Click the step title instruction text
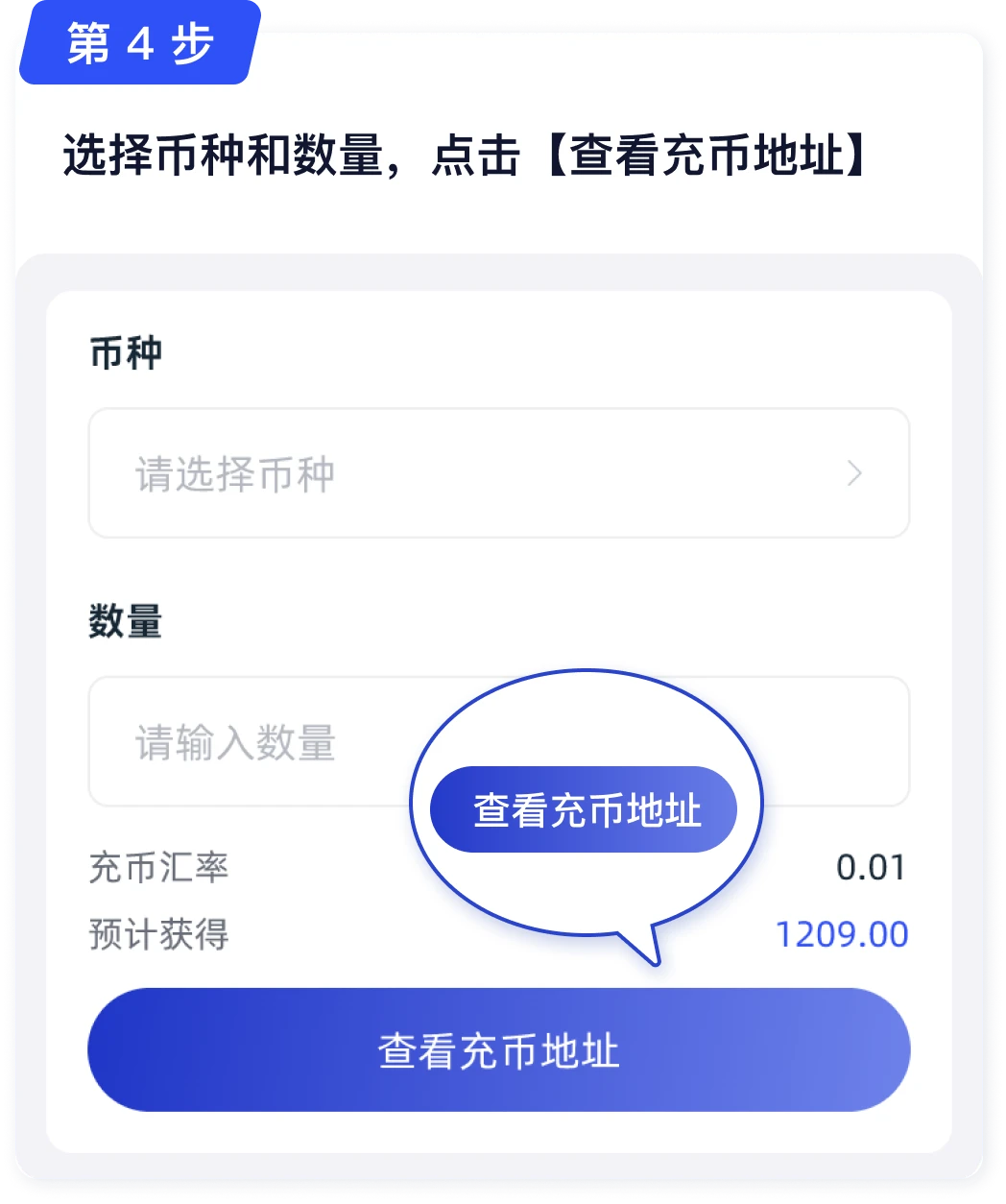 465,152
